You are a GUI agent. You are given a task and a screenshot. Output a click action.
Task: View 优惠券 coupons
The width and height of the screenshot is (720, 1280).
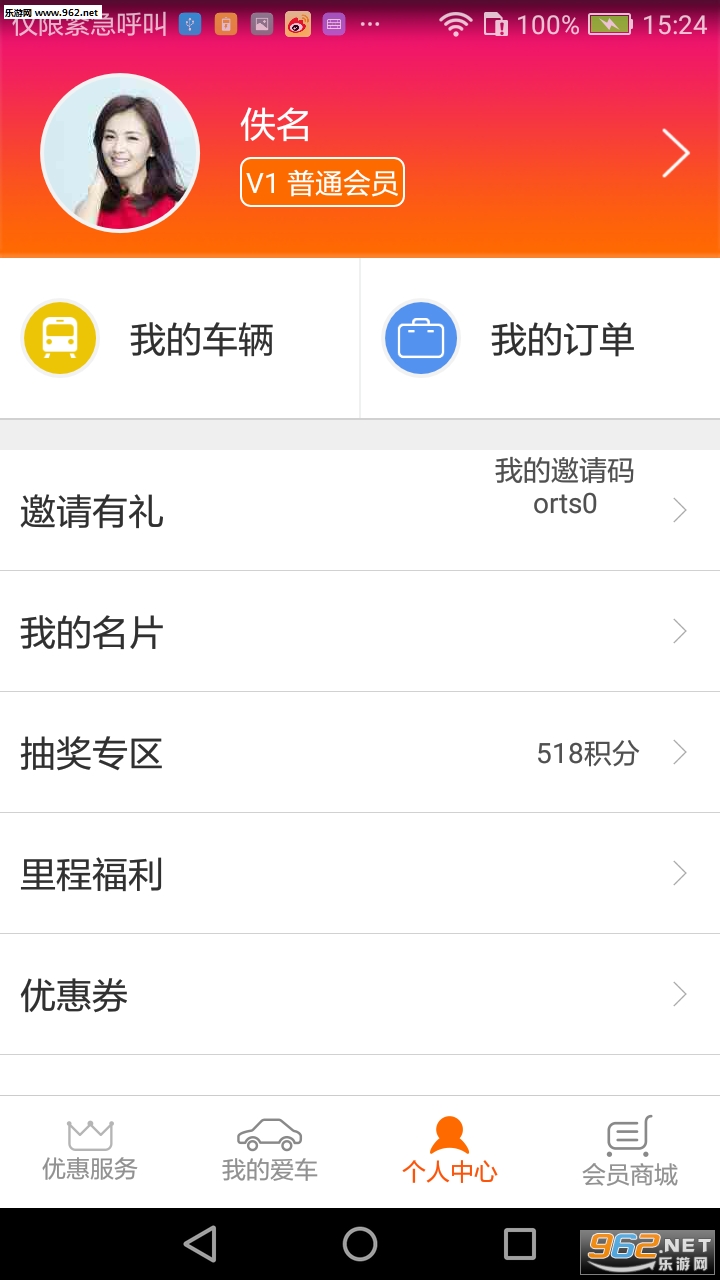click(360, 995)
